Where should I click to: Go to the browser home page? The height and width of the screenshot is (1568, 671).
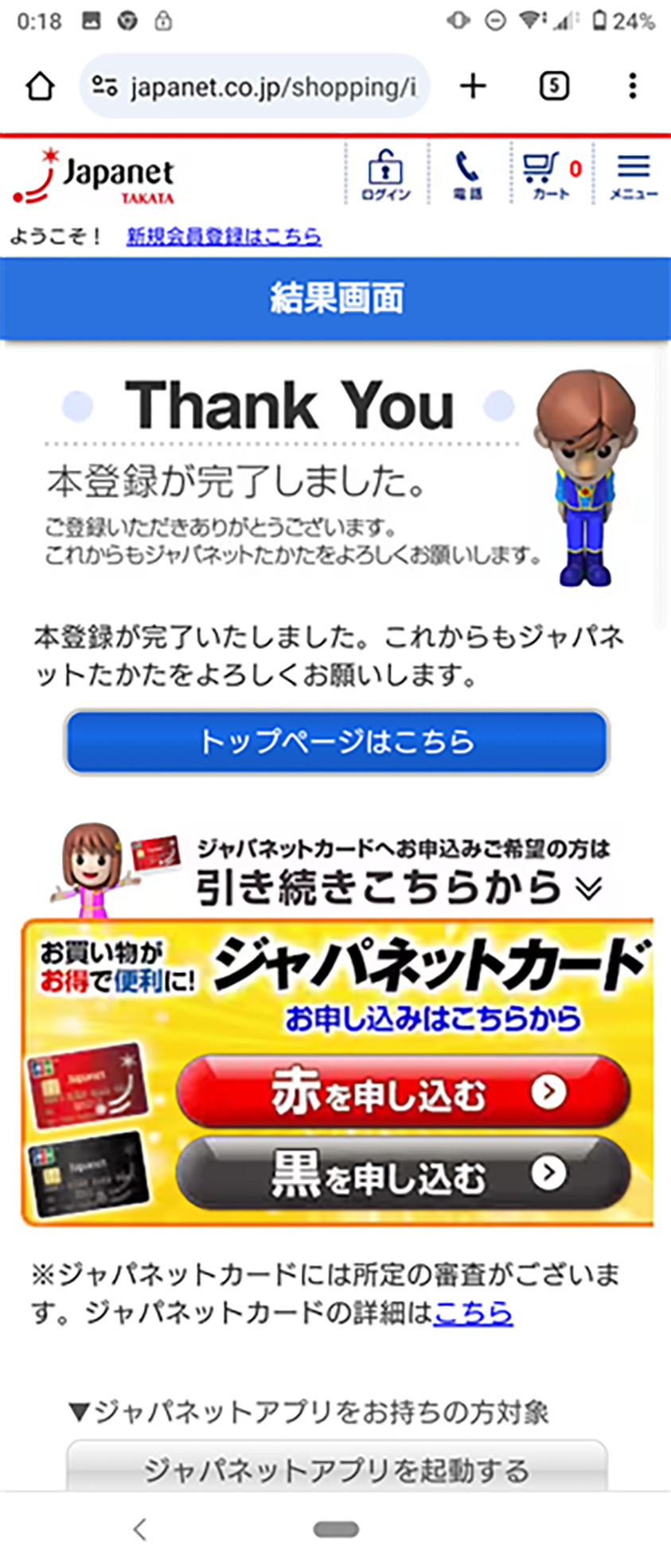tap(40, 86)
